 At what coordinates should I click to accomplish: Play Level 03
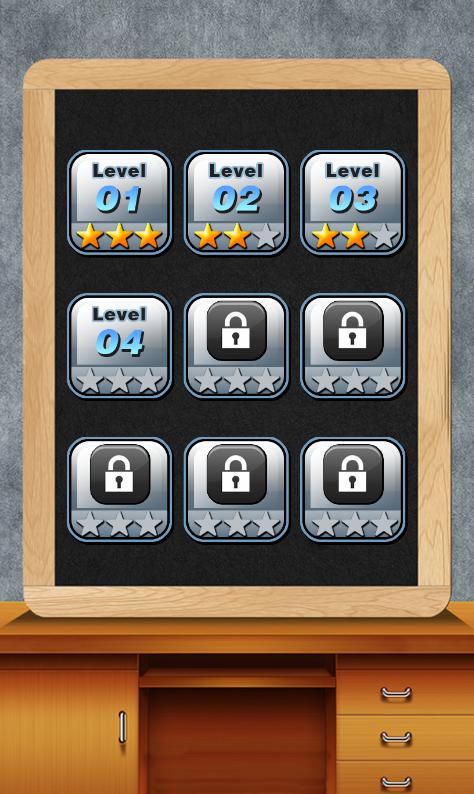click(353, 203)
